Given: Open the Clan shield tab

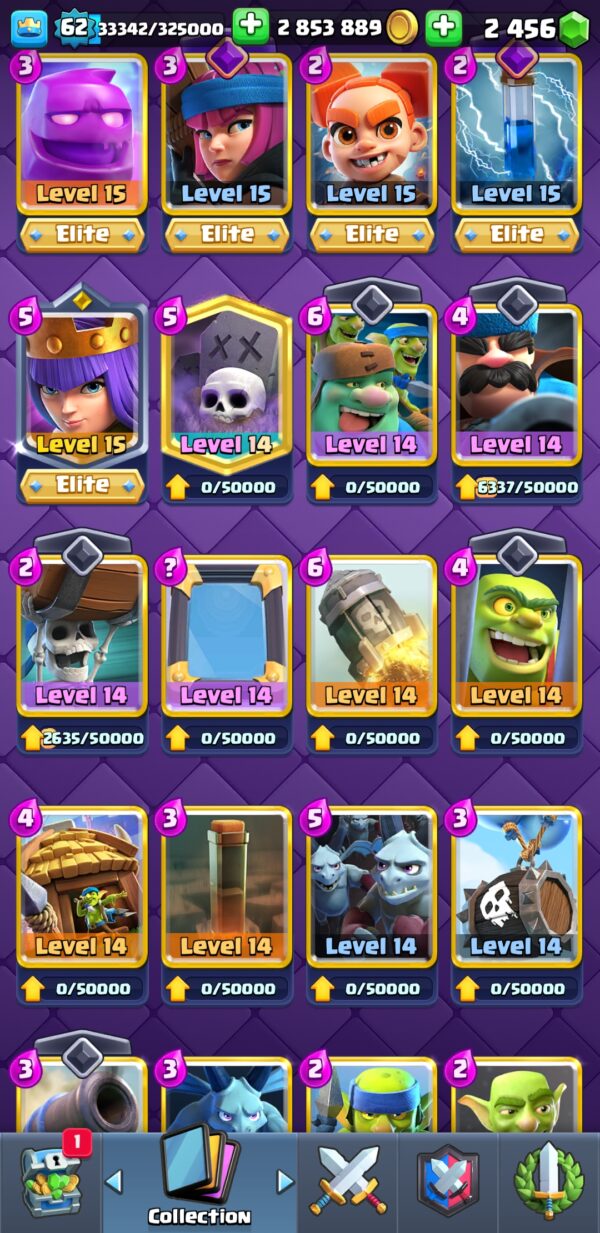Looking at the screenshot, I should pos(448,1183).
